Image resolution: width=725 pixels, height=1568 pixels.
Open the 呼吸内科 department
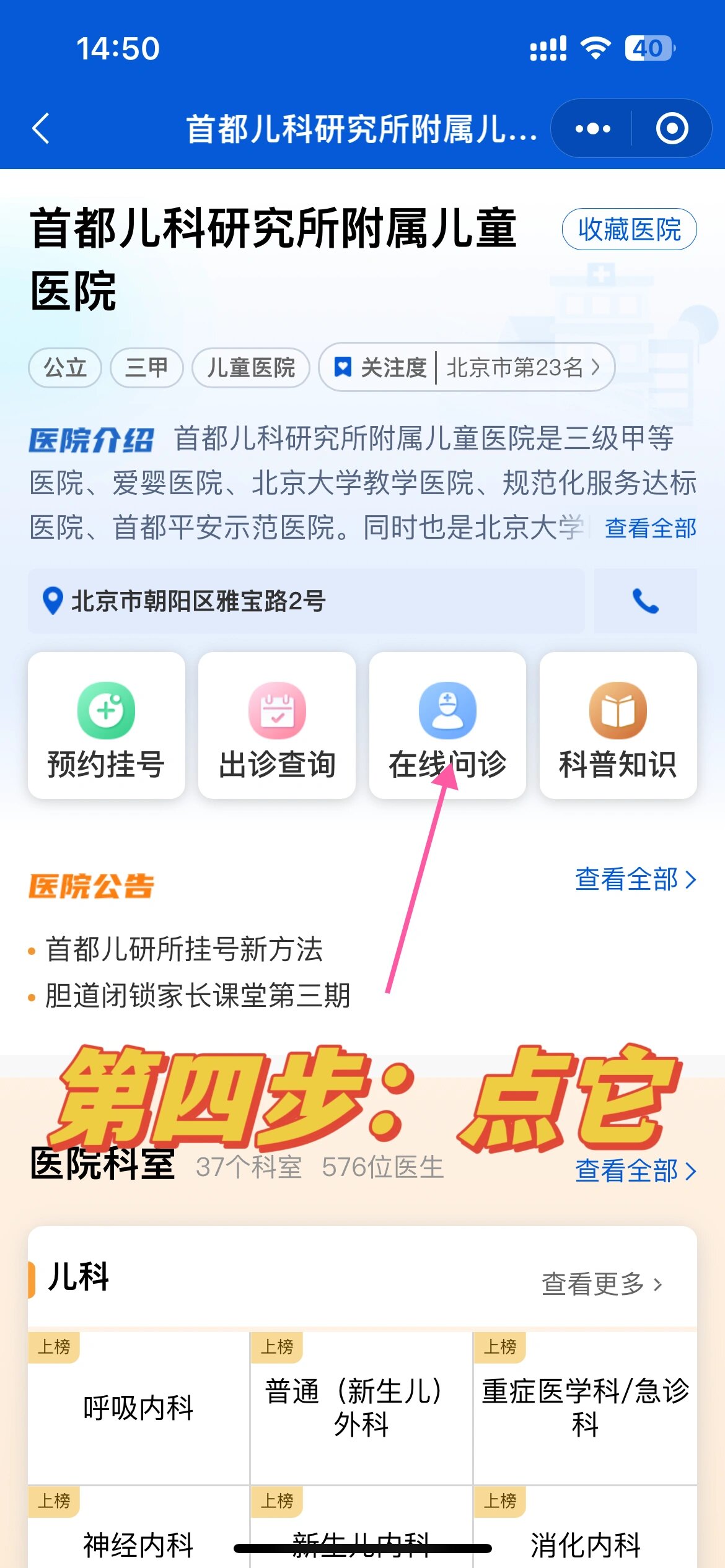pos(139,1408)
